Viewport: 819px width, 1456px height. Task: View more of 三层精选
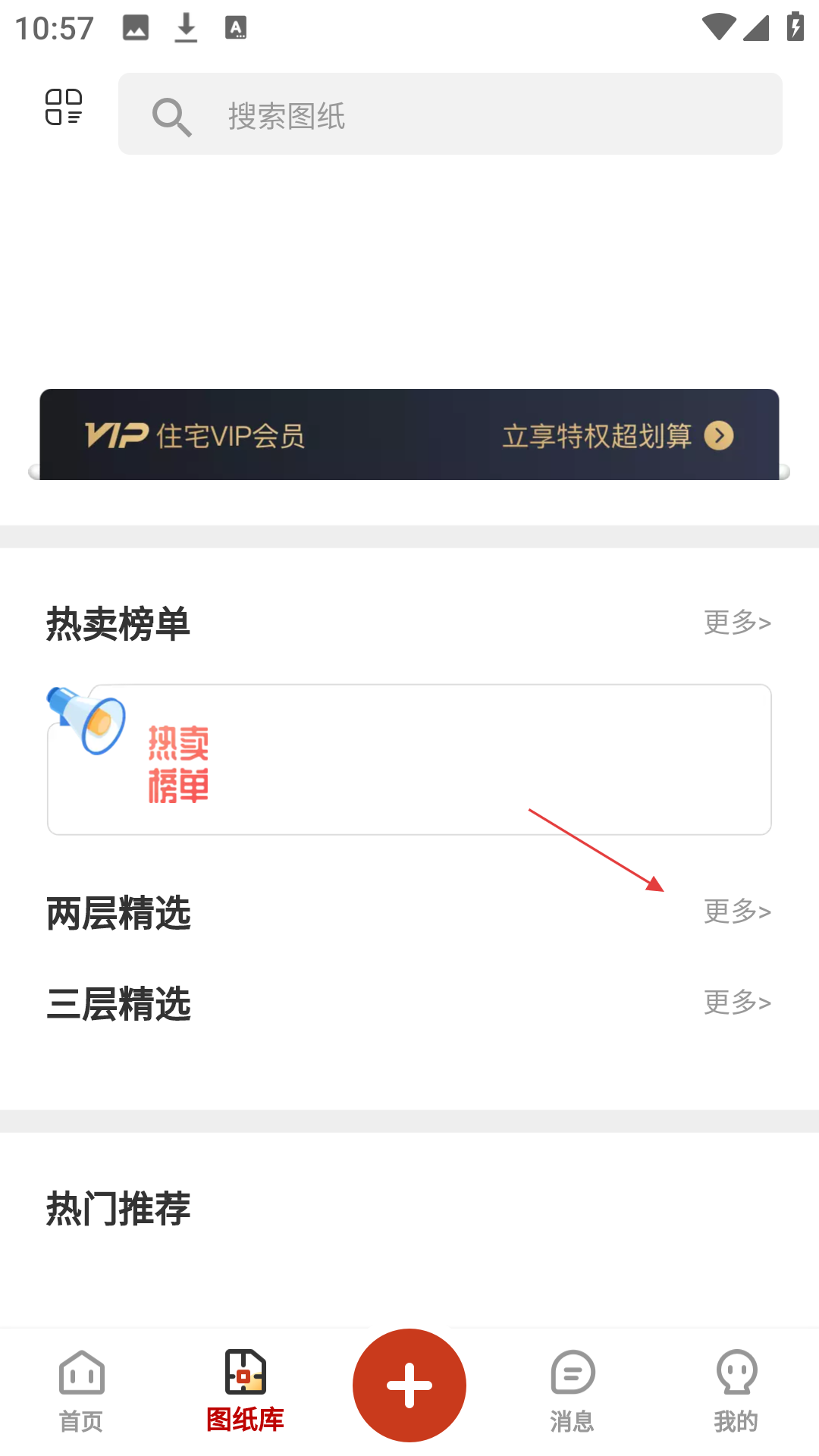pyautogui.click(x=736, y=1003)
